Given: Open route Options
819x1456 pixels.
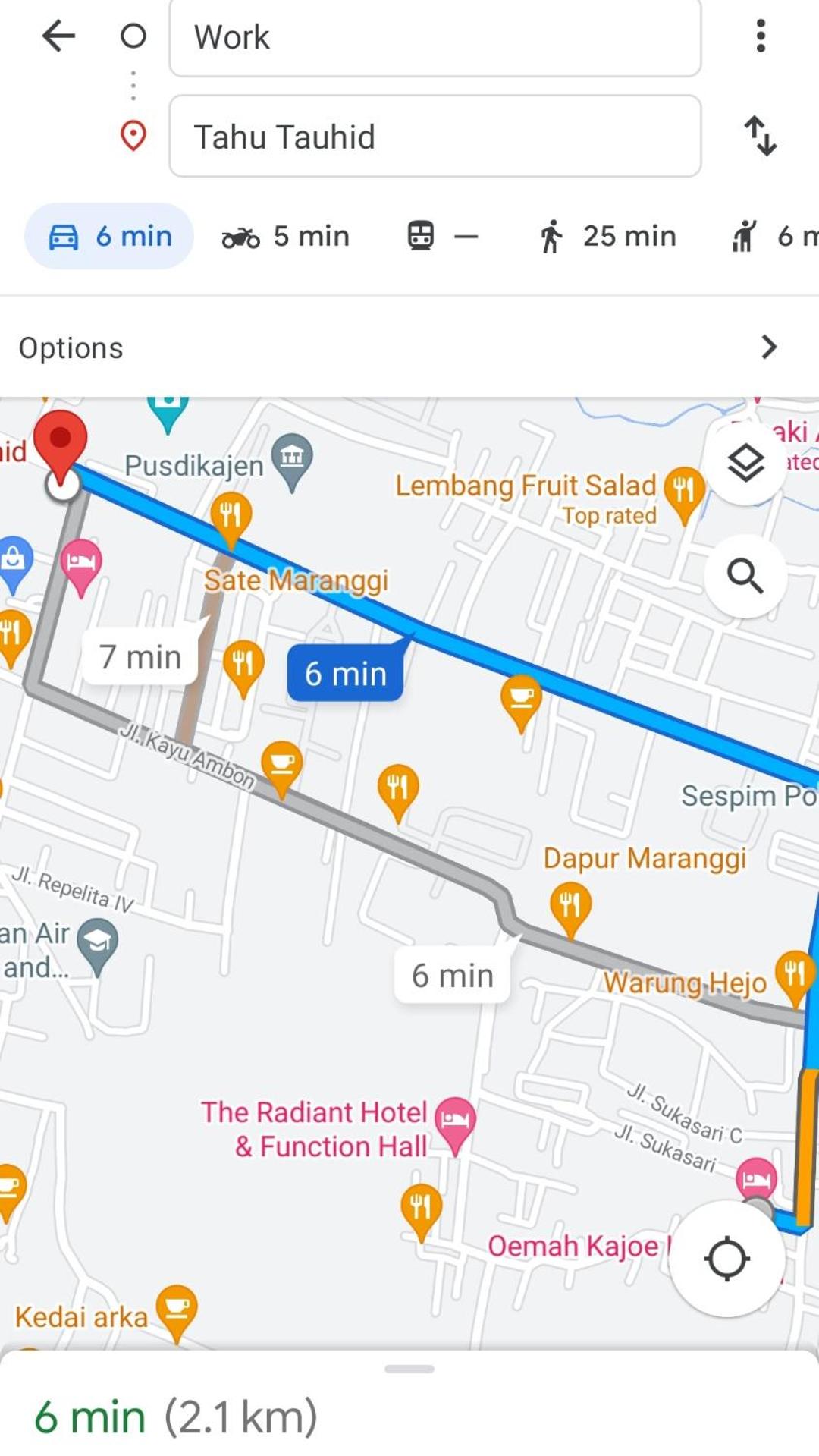Looking at the screenshot, I should pos(409,348).
